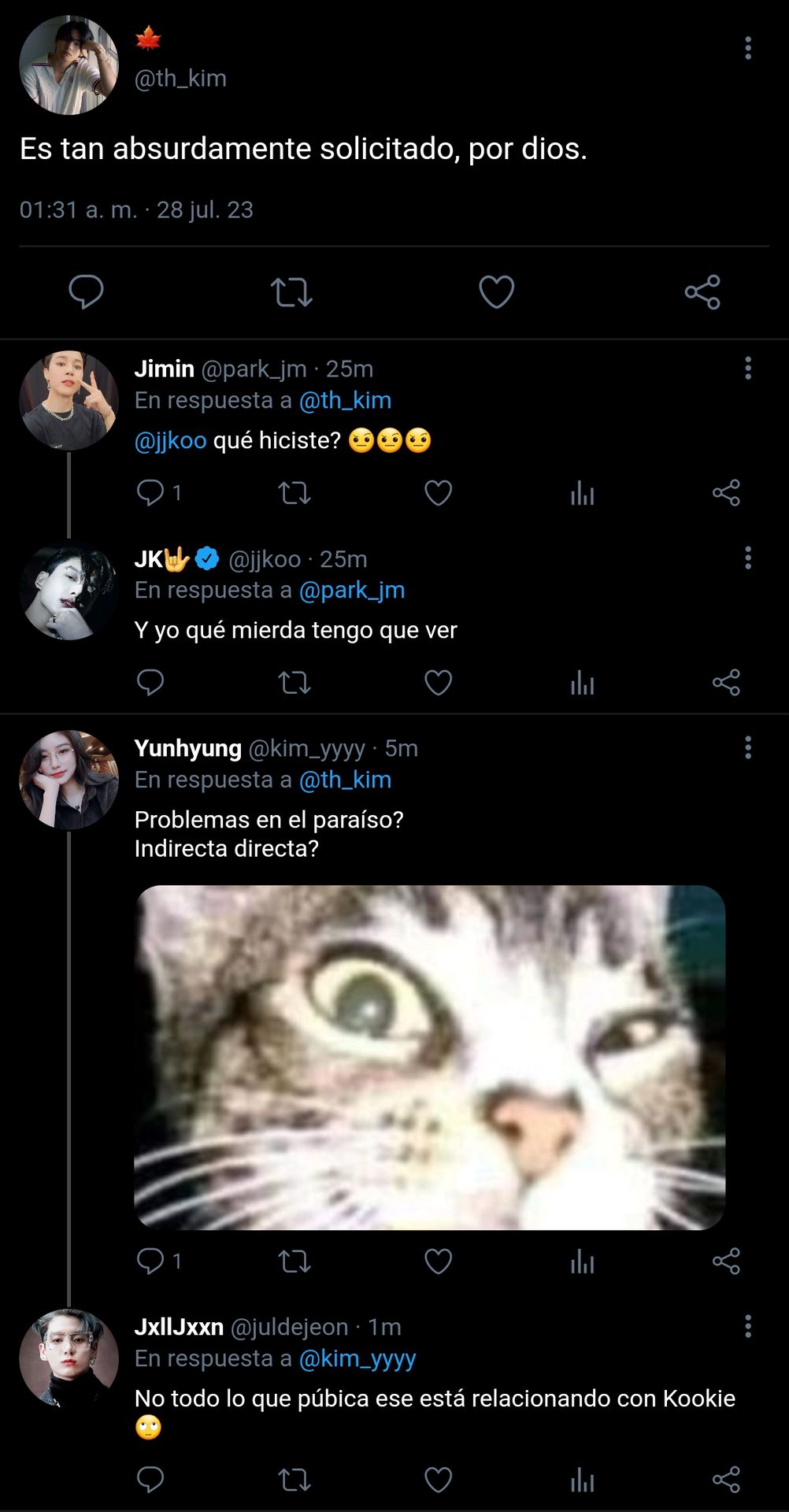
Task: Open options menu for Jimin's reply
Action: coord(748,368)
